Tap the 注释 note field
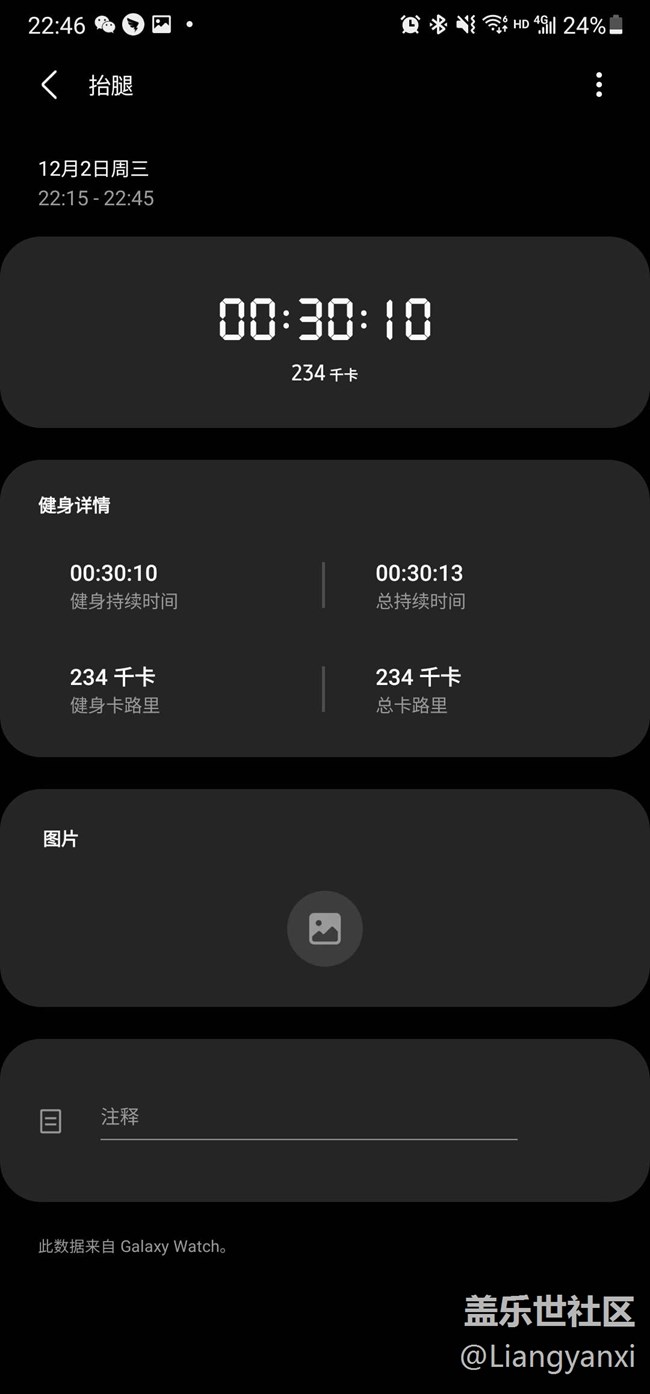 308,1118
